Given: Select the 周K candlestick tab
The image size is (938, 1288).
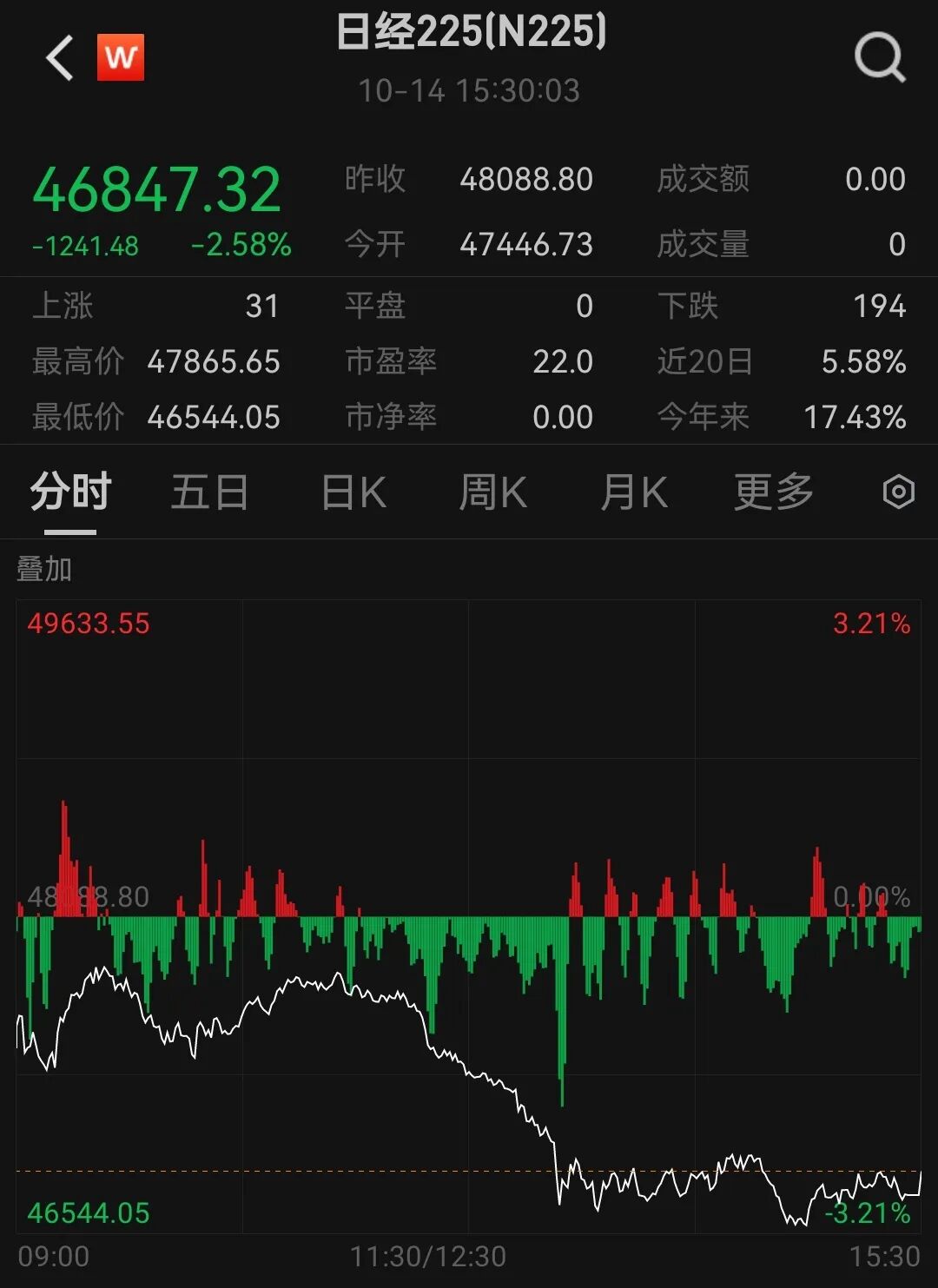Looking at the screenshot, I should pos(492,492).
